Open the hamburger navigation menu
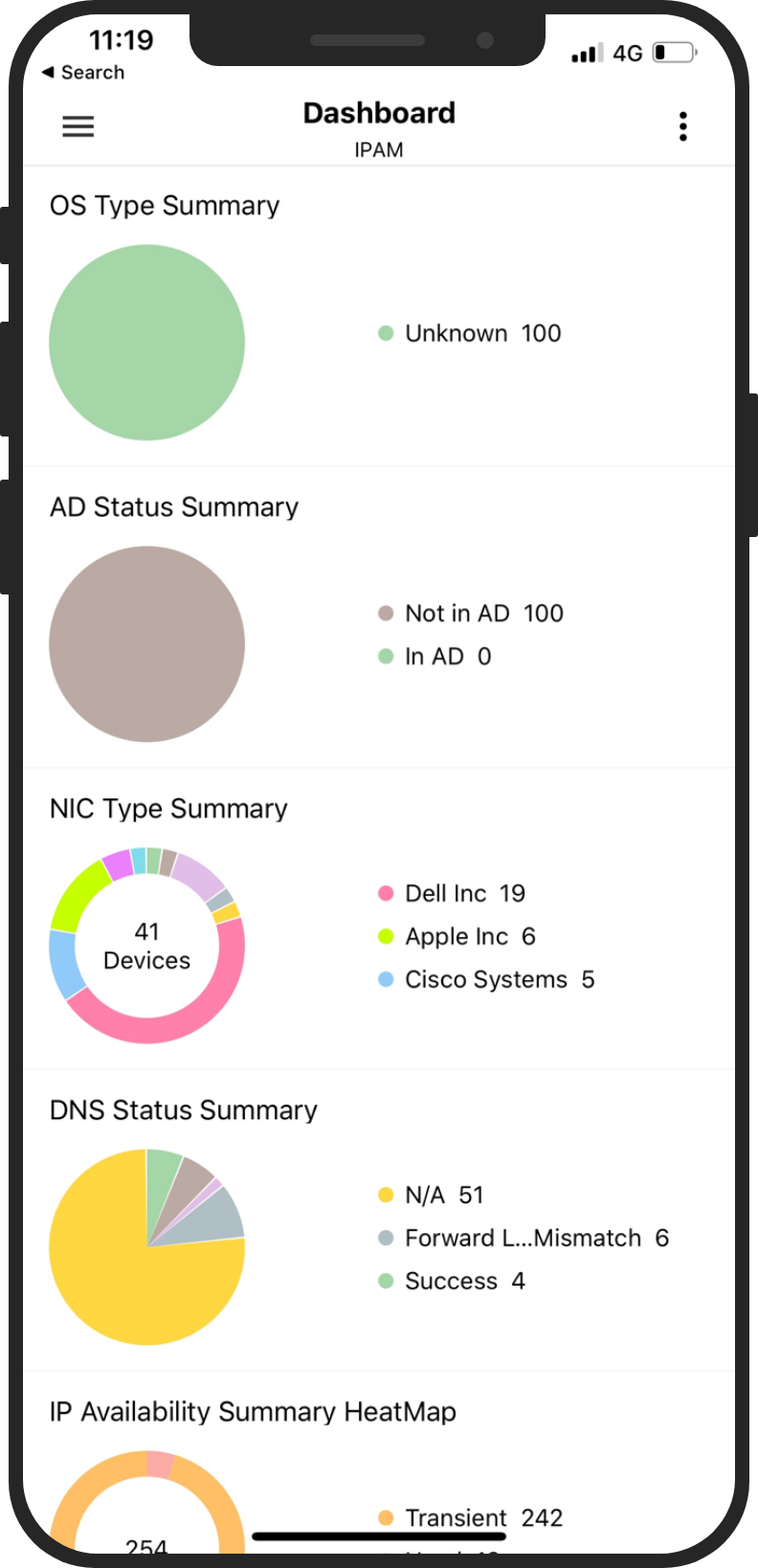 click(x=78, y=126)
